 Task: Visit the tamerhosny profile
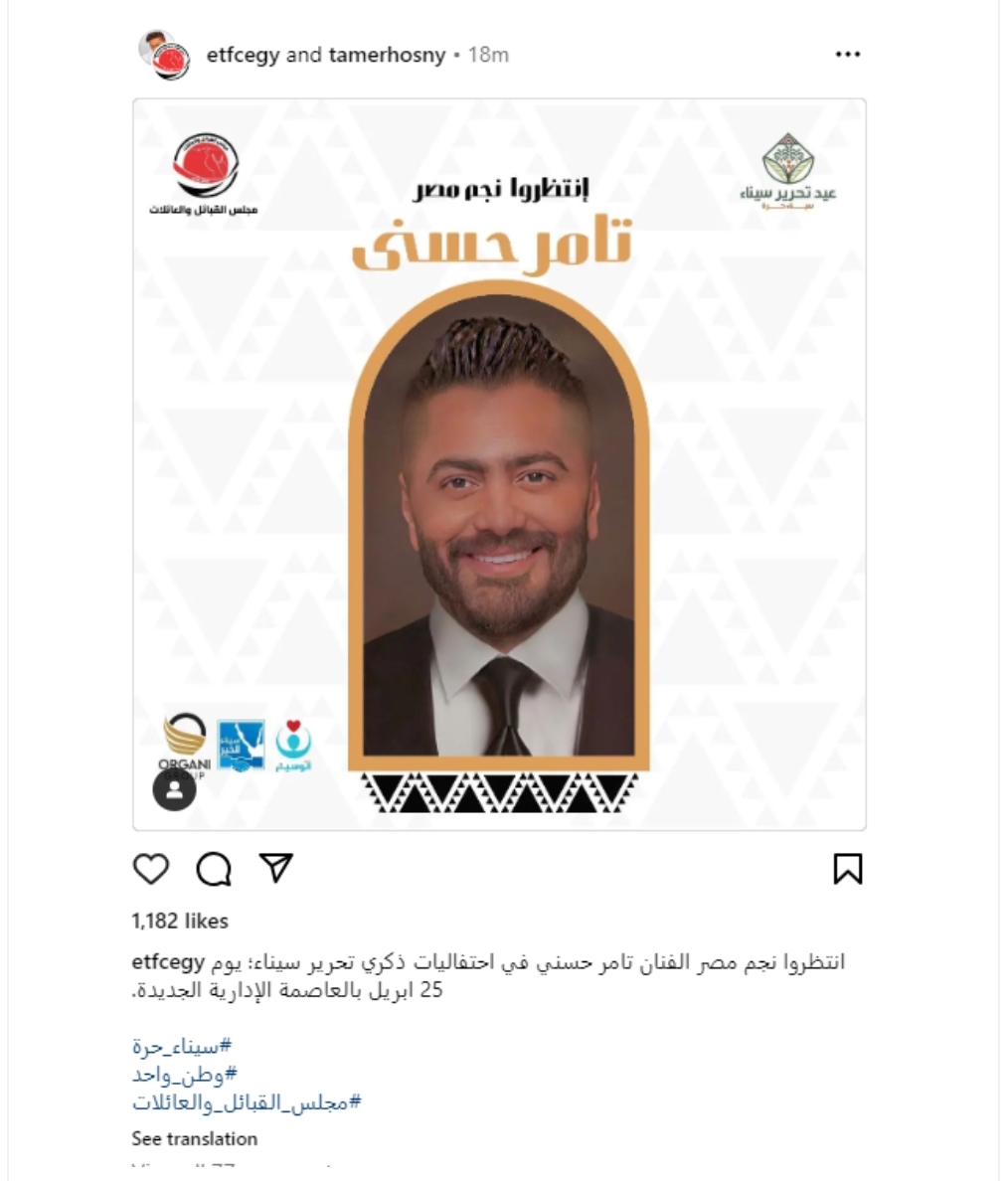click(387, 56)
